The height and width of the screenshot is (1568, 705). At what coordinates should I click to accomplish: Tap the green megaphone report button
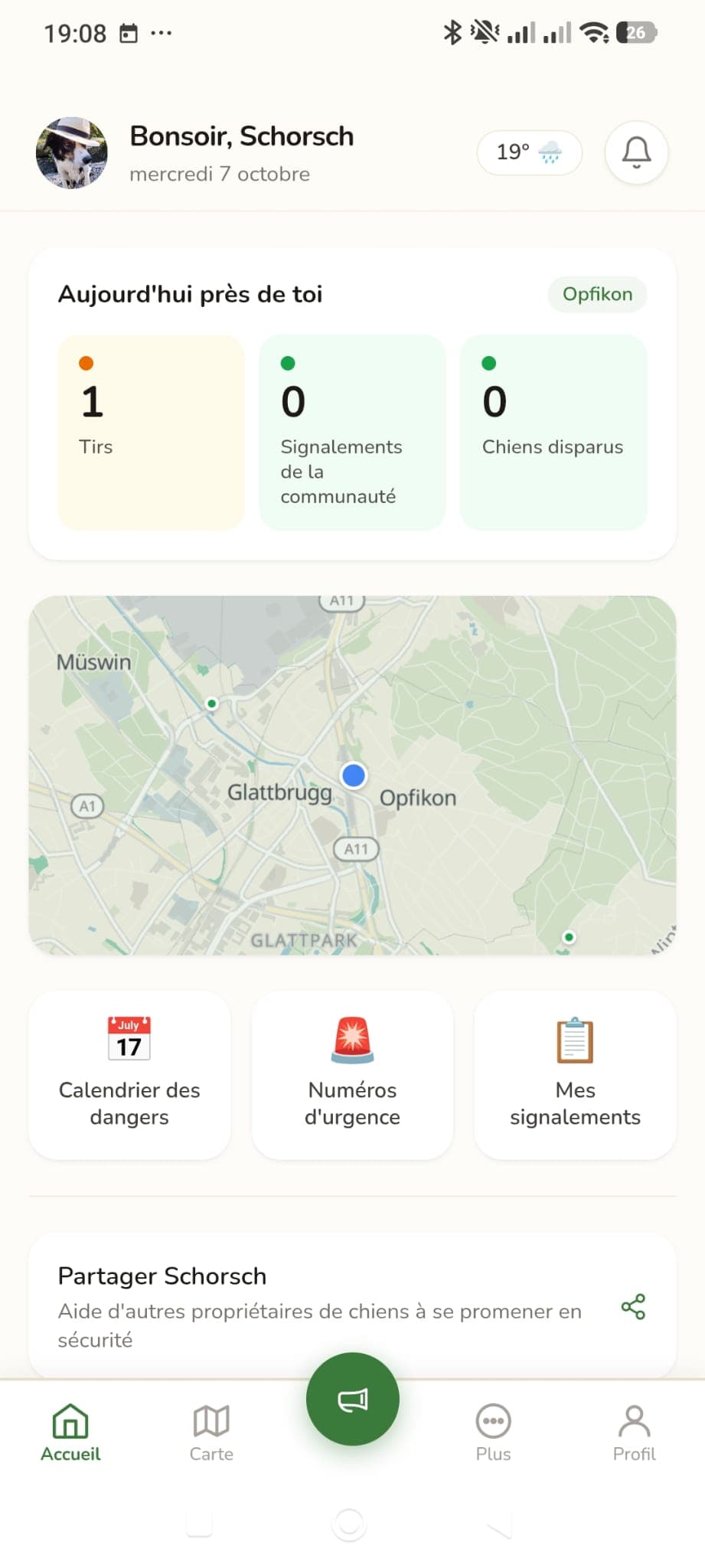tap(353, 1400)
